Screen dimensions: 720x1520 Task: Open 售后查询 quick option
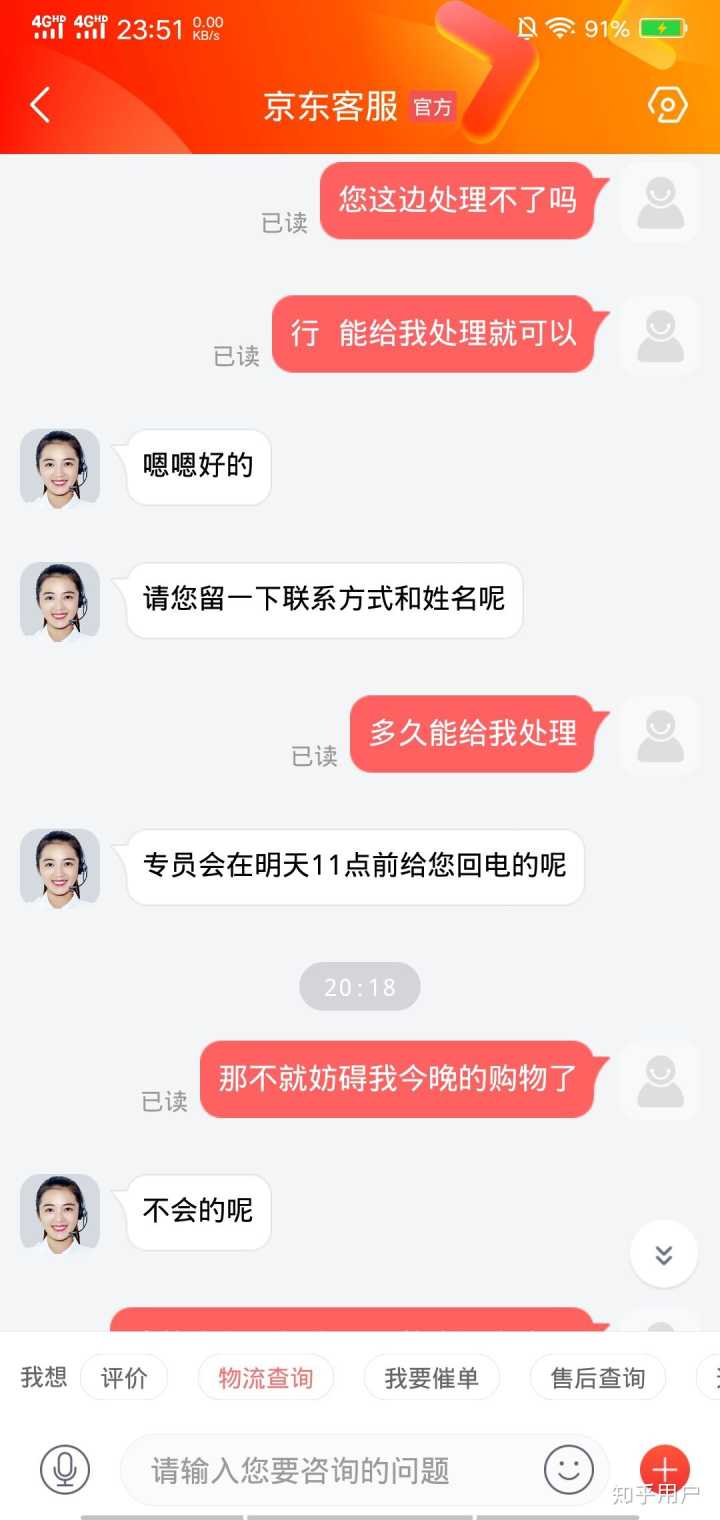click(x=598, y=1378)
